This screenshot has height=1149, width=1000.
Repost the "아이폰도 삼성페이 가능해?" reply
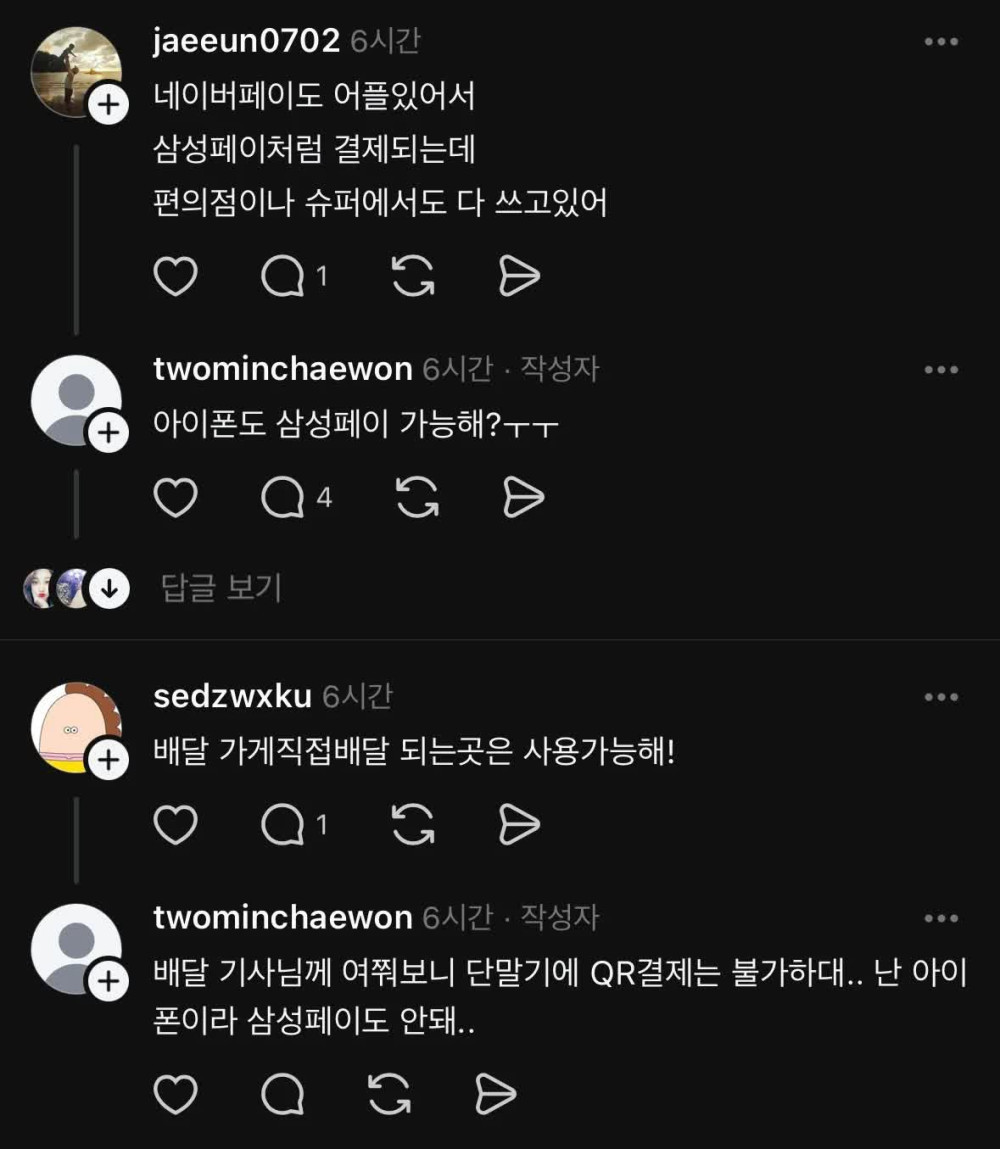pyautogui.click(x=417, y=497)
